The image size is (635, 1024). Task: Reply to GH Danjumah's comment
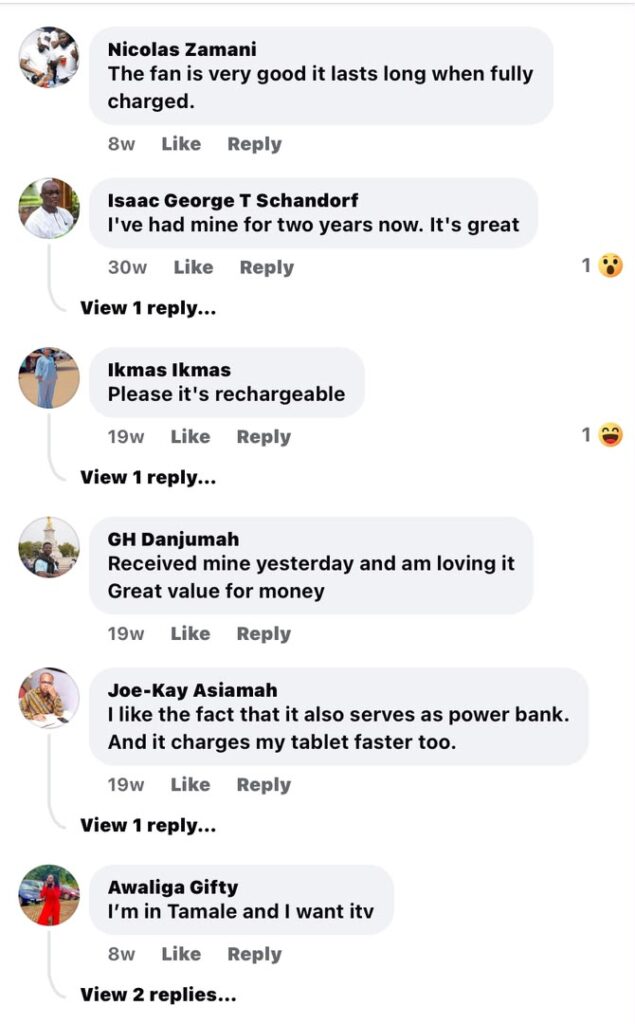click(x=263, y=634)
